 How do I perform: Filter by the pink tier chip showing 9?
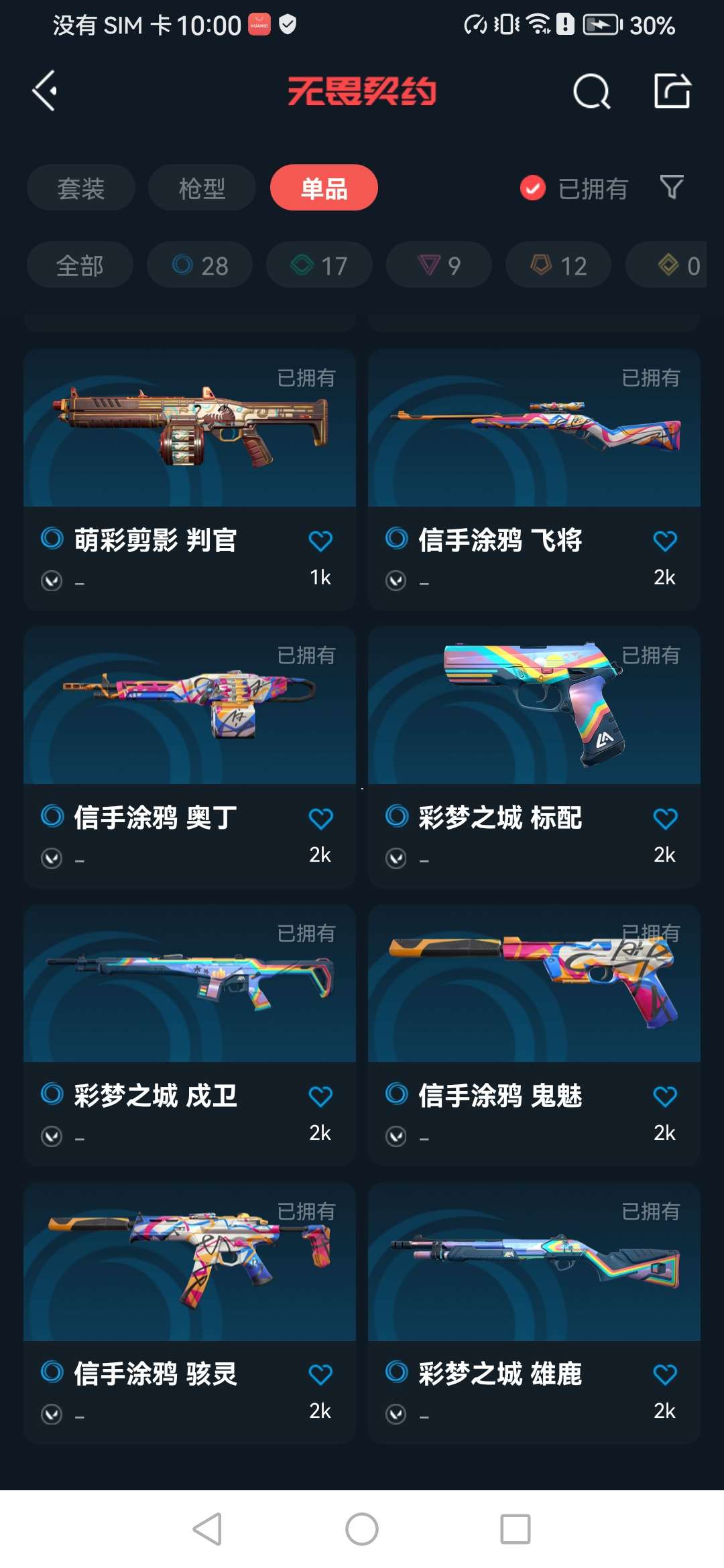(x=439, y=265)
